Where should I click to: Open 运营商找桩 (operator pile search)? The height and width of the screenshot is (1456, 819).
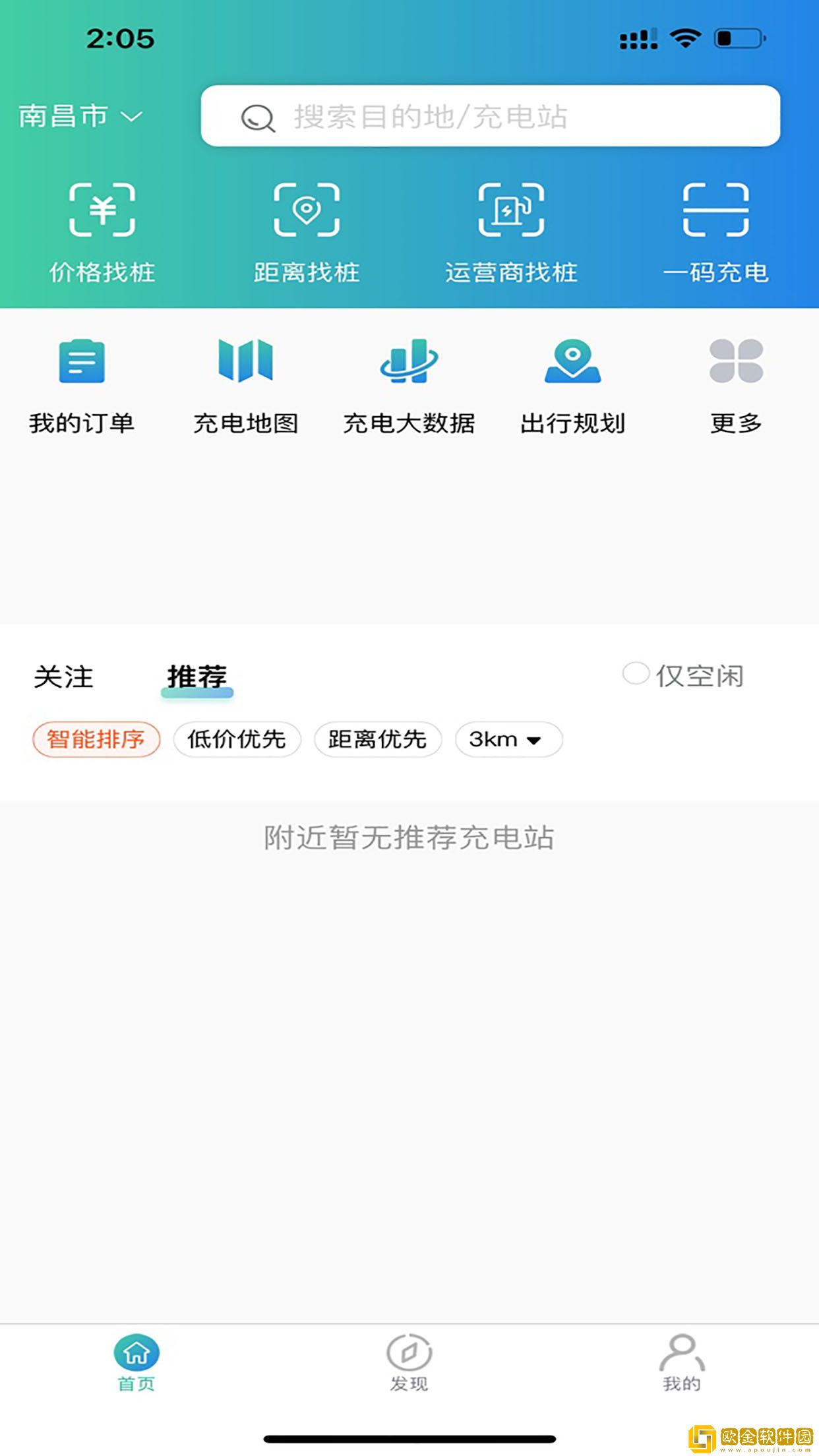tap(512, 231)
